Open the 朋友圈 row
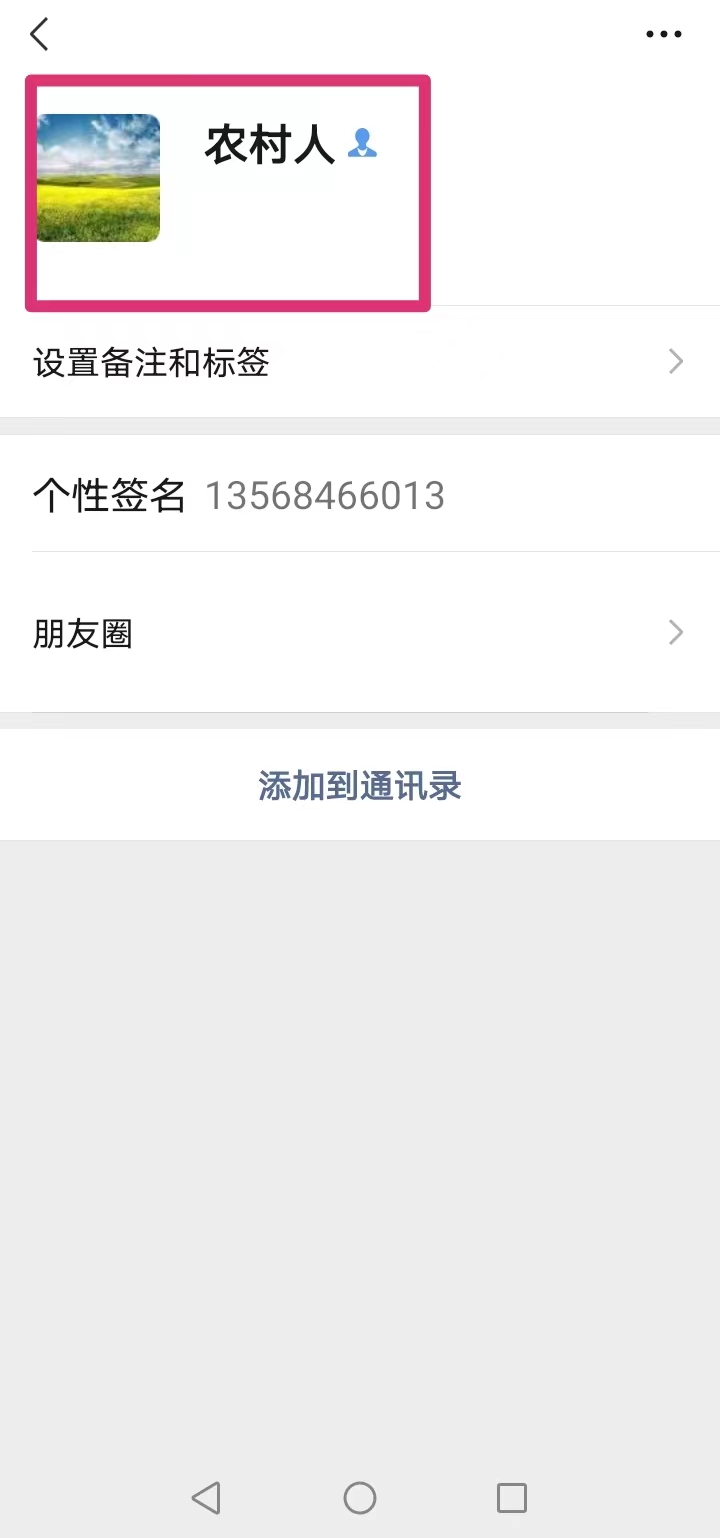720x1538 pixels. point(360,633)
